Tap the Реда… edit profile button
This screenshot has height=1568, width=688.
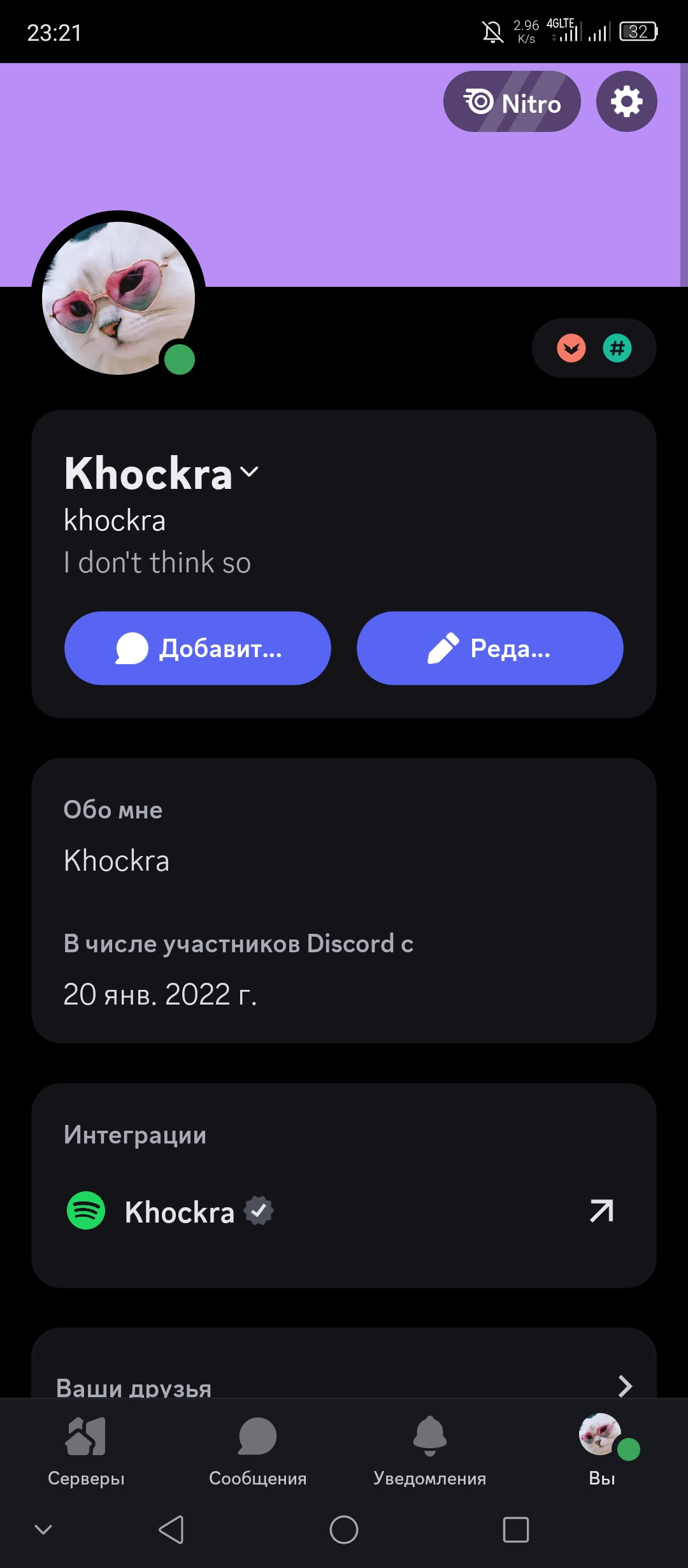pyautogui.click(x=490, y=648)
